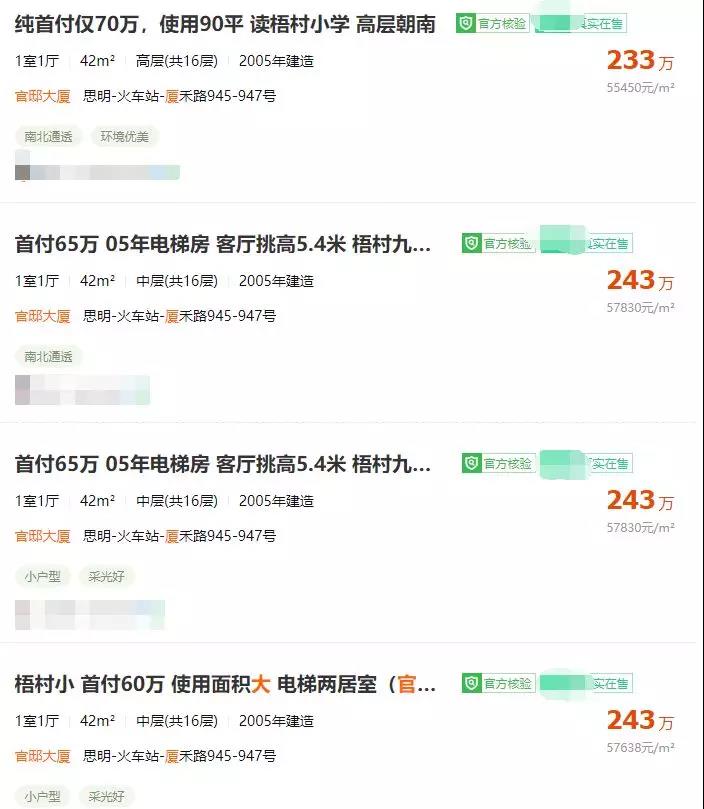Open the listing titled 纯首付仅70万
The width and height of the screenshot is (704, 809).
pyautogui.click(x=225, y=24)
